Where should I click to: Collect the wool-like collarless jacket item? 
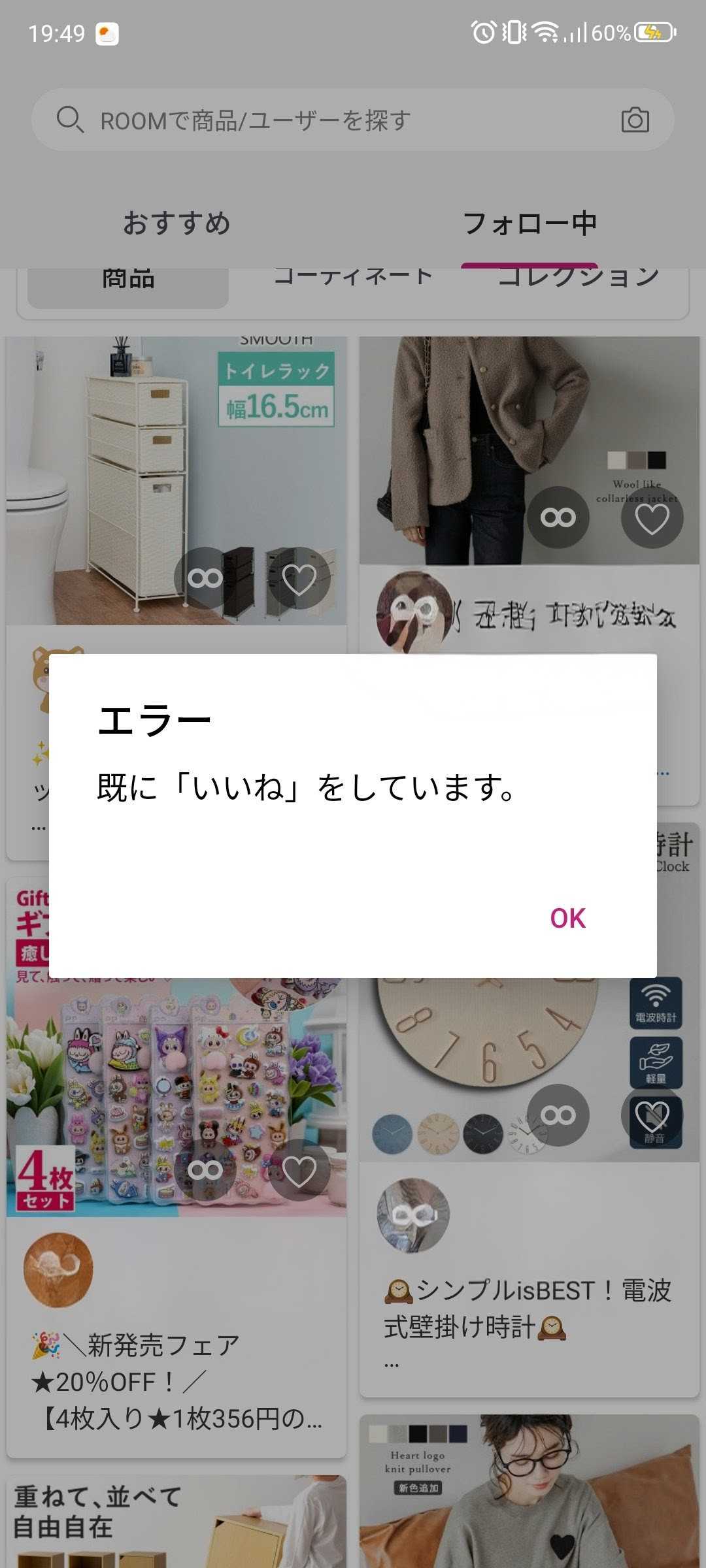point(558,518)
